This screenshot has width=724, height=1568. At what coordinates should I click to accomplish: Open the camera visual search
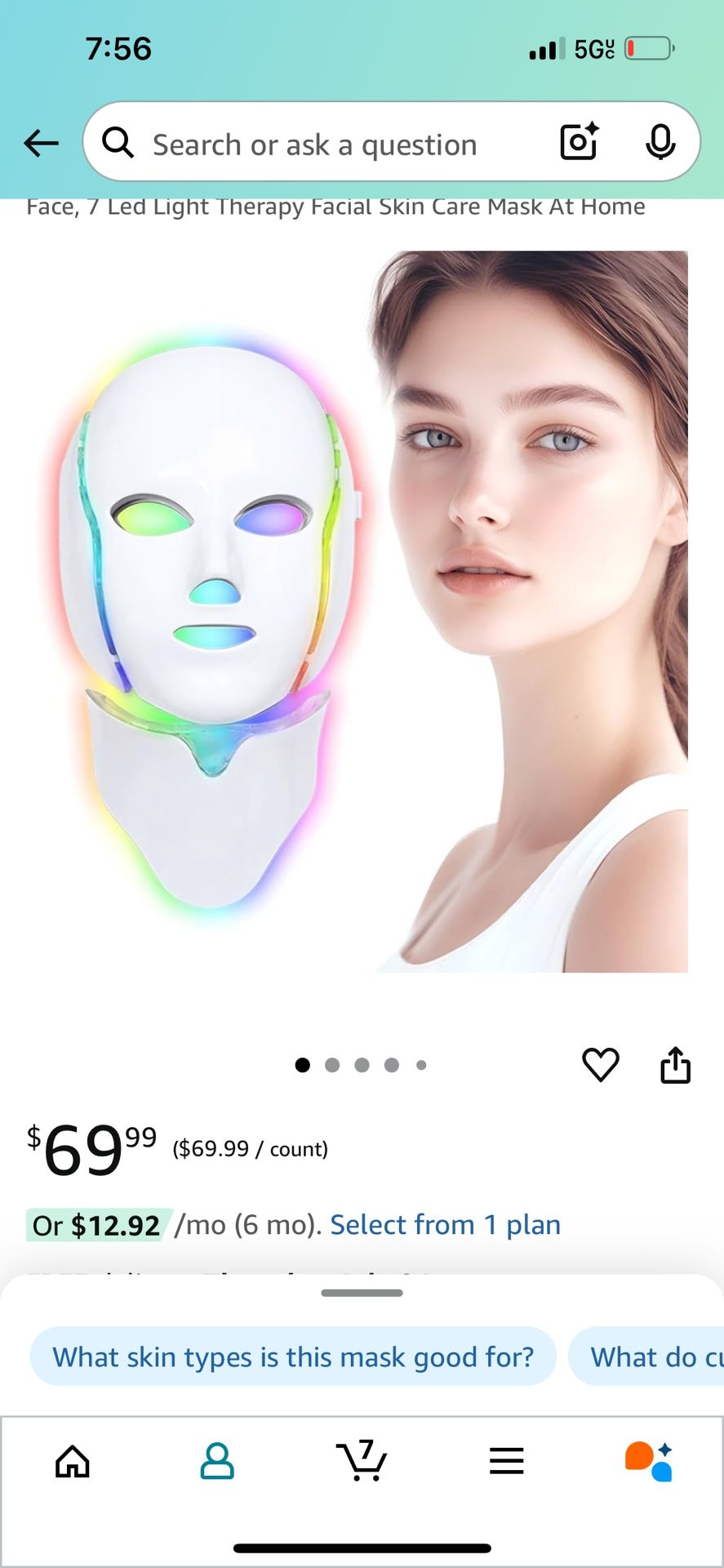pyautogui.click(x=578, y=141)
